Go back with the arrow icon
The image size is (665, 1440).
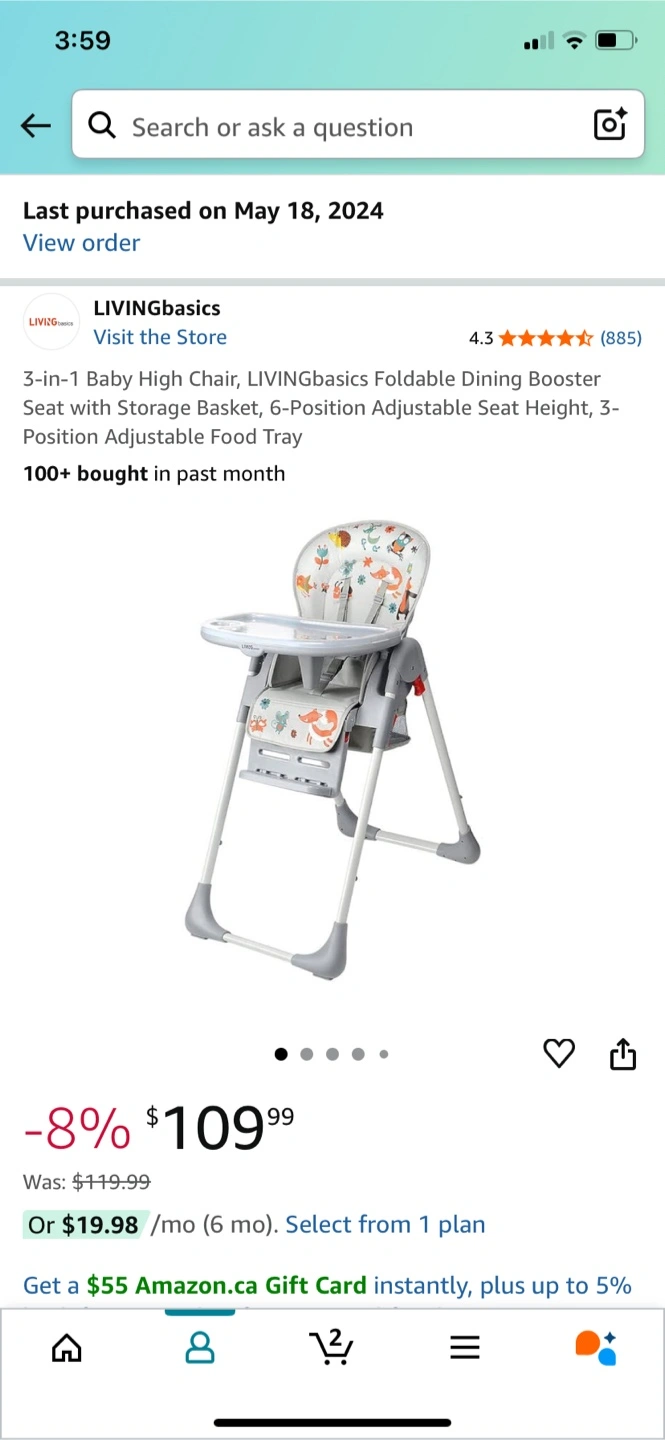tap(36, 126)
